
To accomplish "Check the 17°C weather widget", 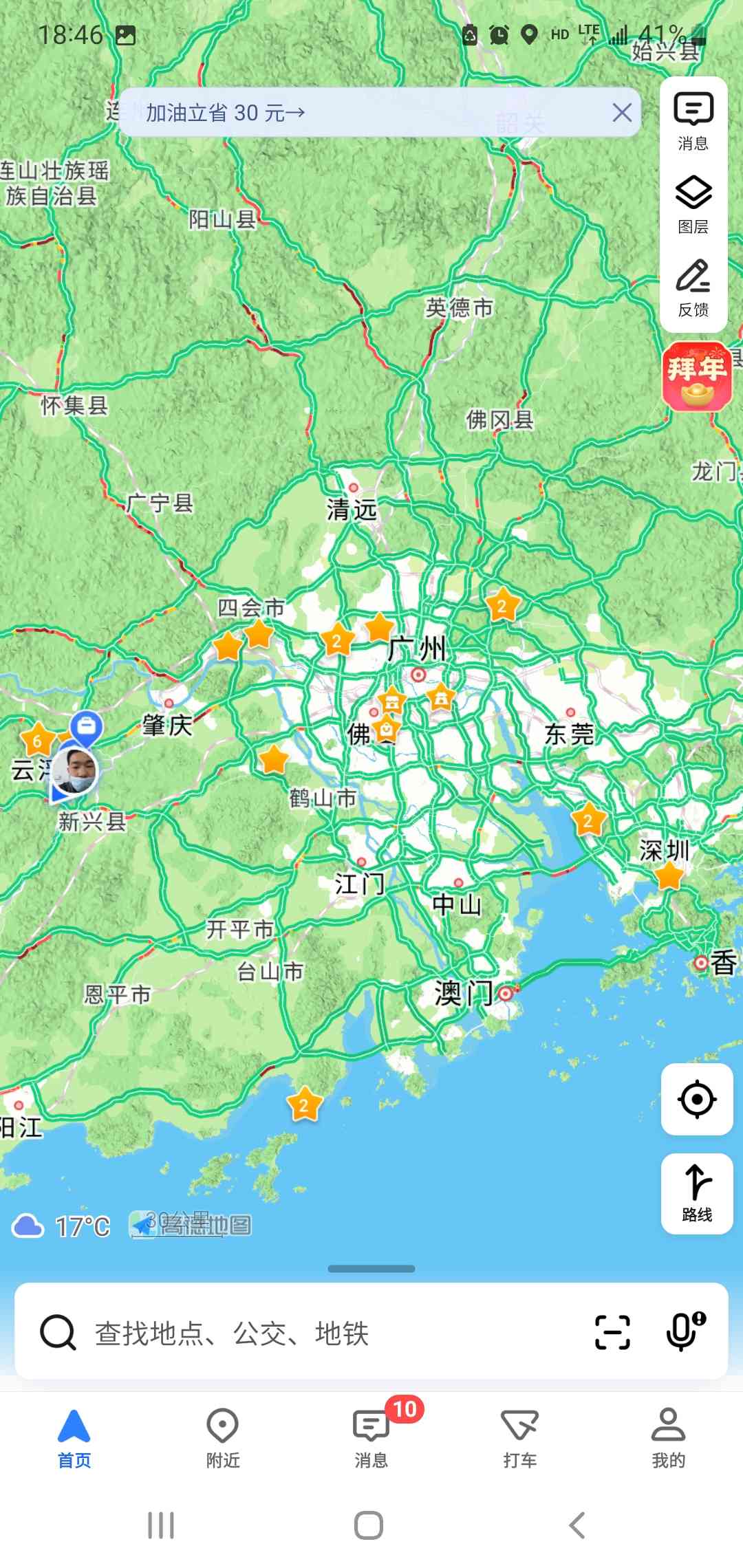I will pyautogui.click(x=62, y=1226).
